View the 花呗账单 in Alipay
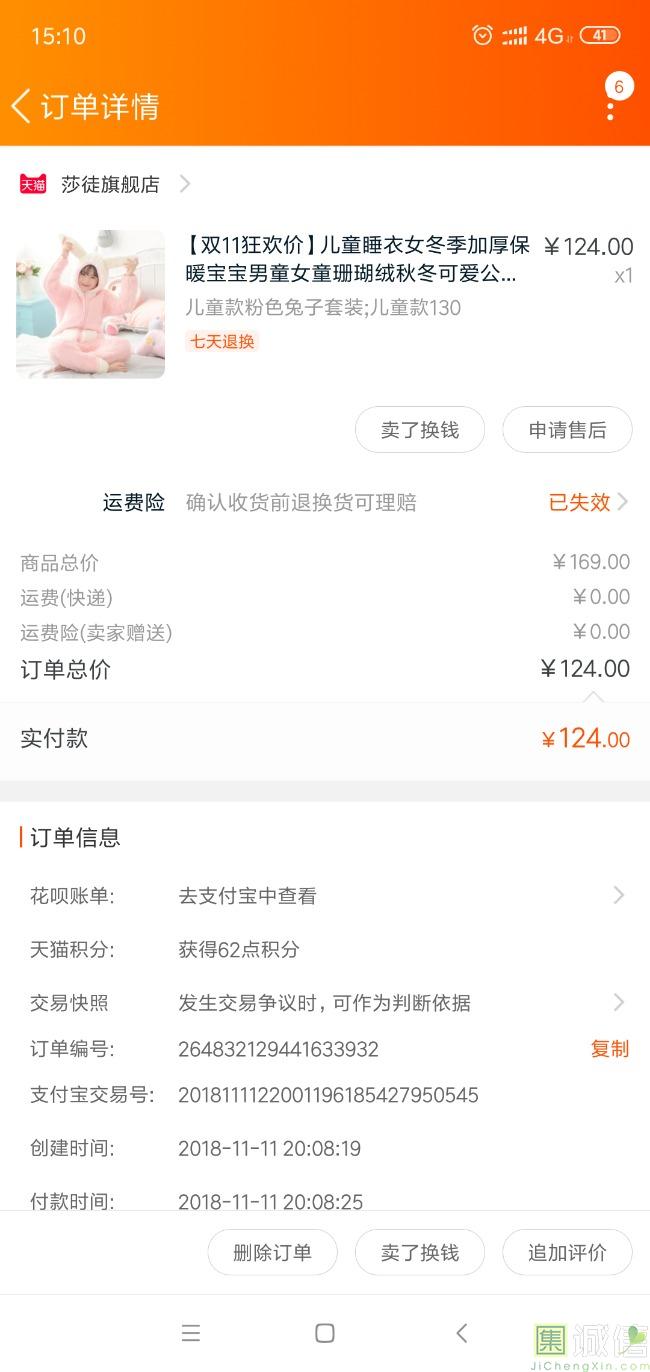The image size is (650, 1372). tap(400, 896)
